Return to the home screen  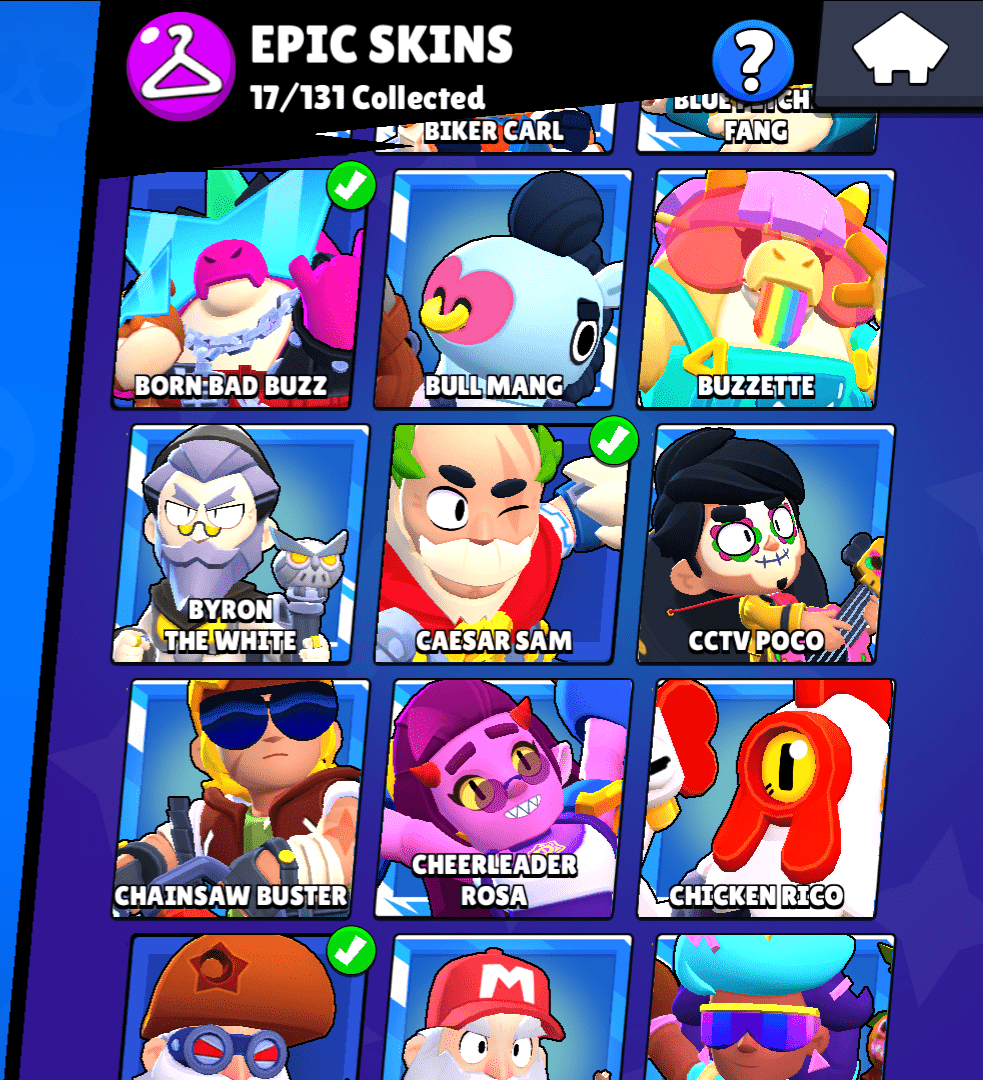coord(900,50)
